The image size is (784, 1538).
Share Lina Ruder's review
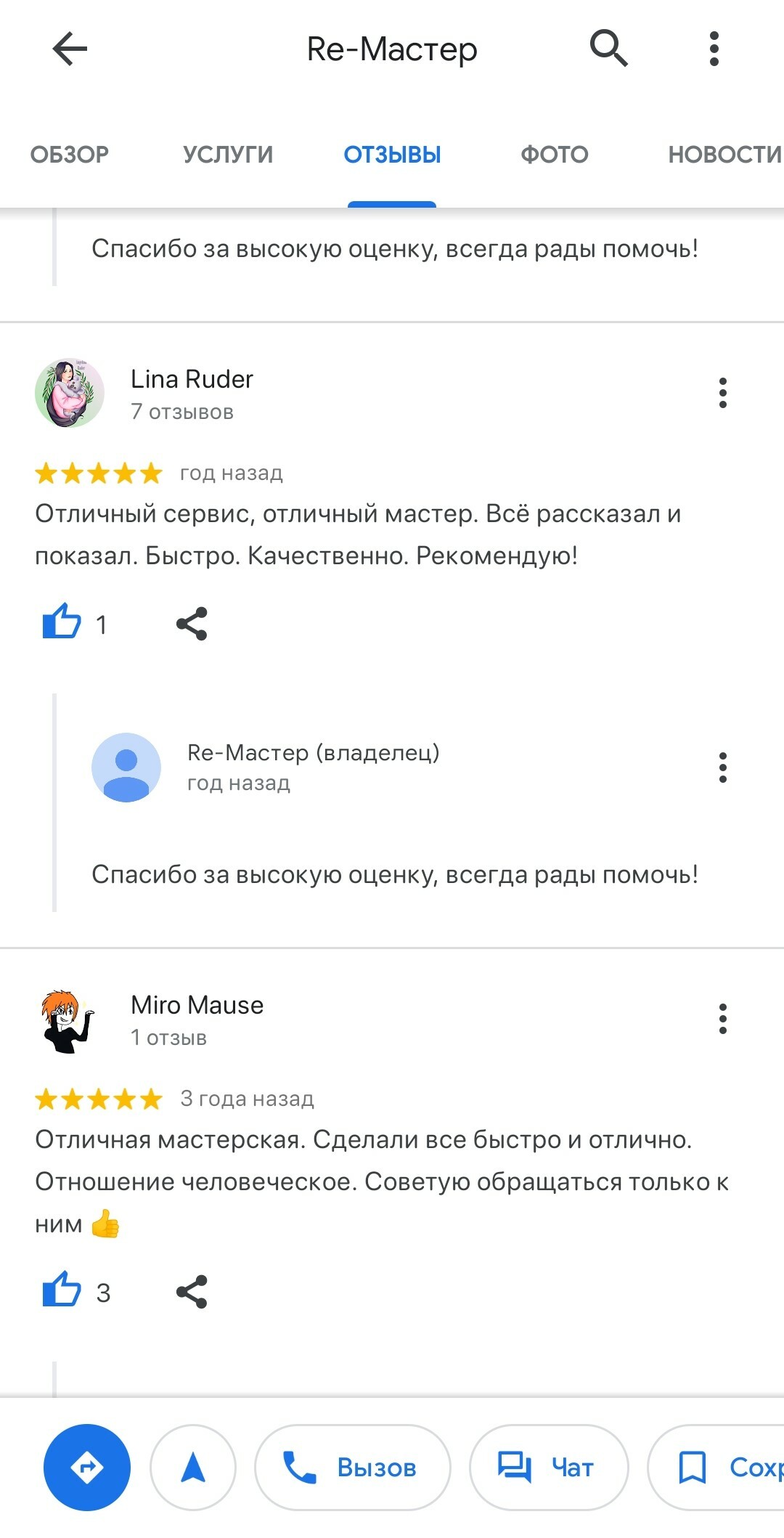192,623
